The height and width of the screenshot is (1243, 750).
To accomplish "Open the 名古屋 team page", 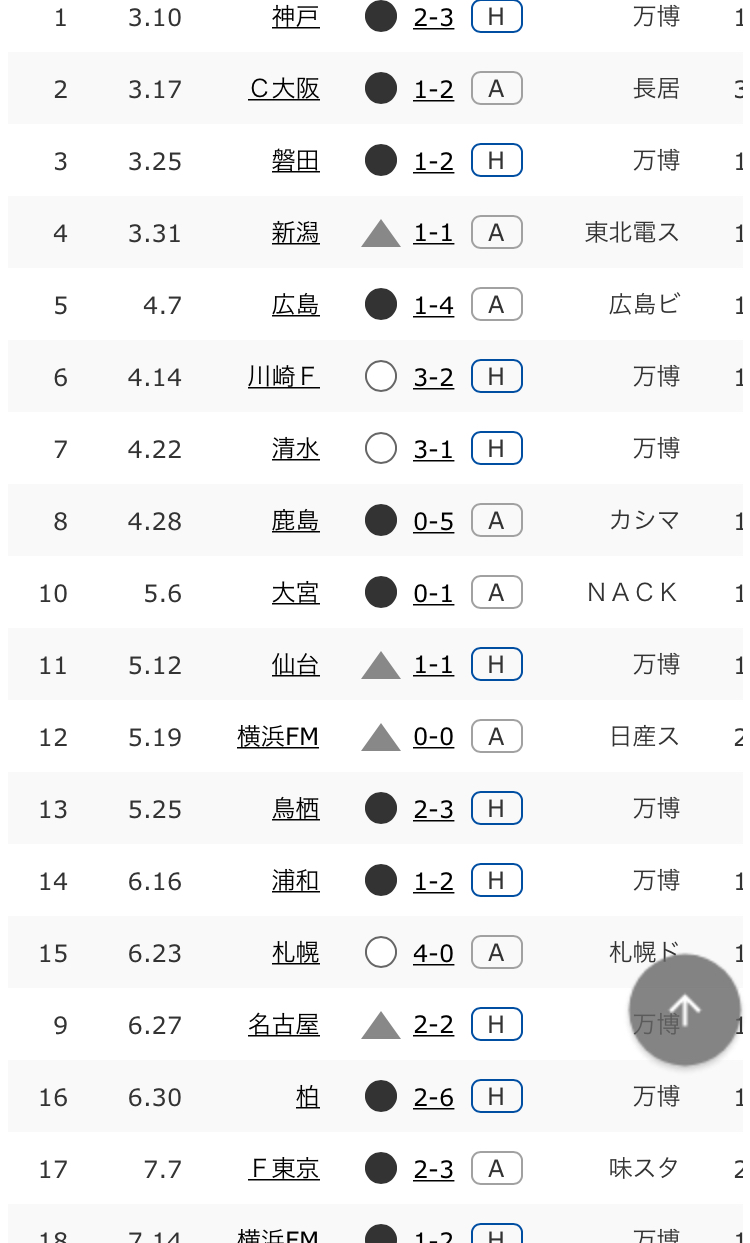I will coord(283,1025).
